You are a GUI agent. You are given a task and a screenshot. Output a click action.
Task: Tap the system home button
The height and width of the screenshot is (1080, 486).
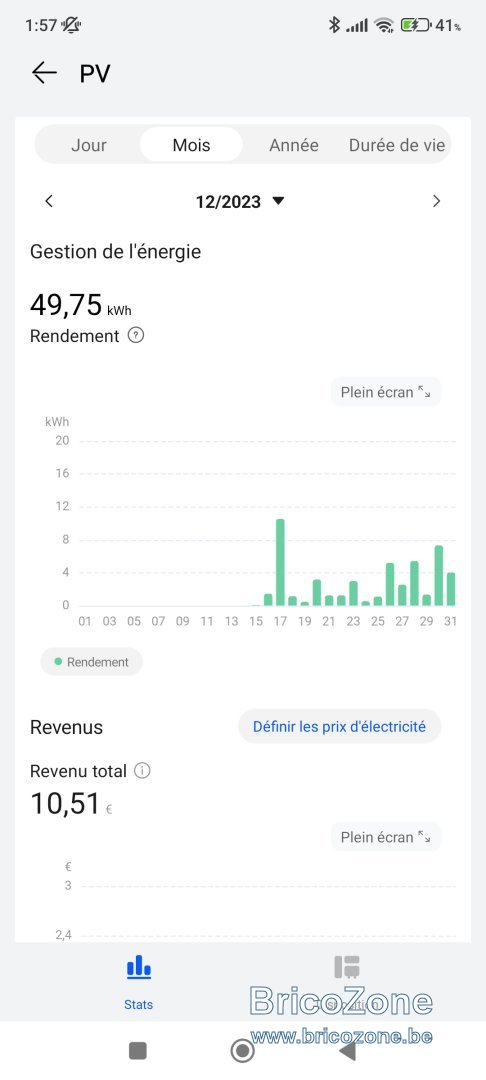(242, 1050)
